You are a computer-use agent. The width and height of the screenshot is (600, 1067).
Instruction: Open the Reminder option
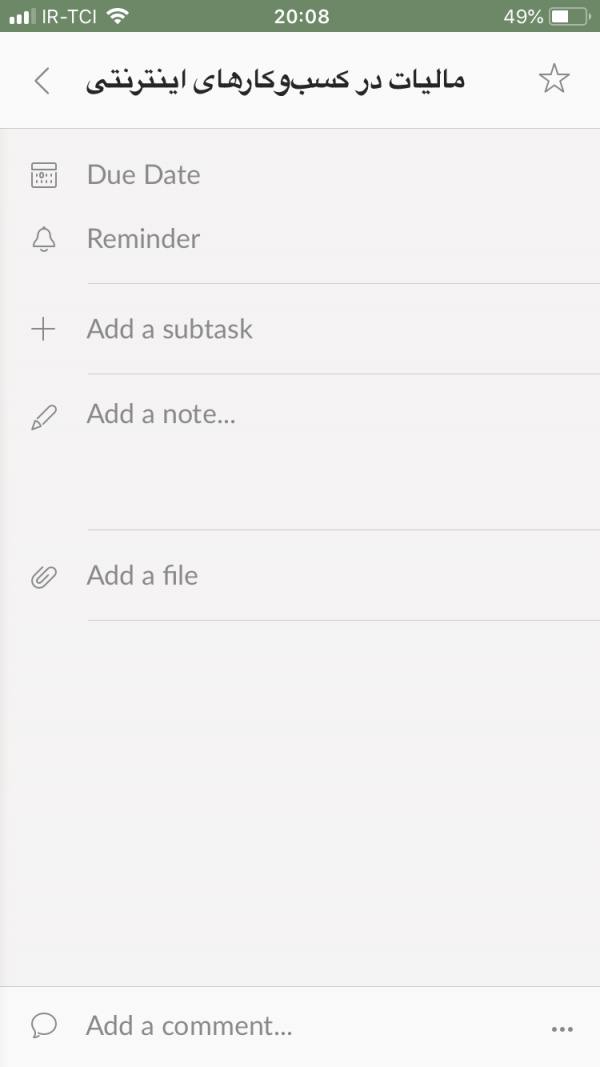click(x=143, y=239)
